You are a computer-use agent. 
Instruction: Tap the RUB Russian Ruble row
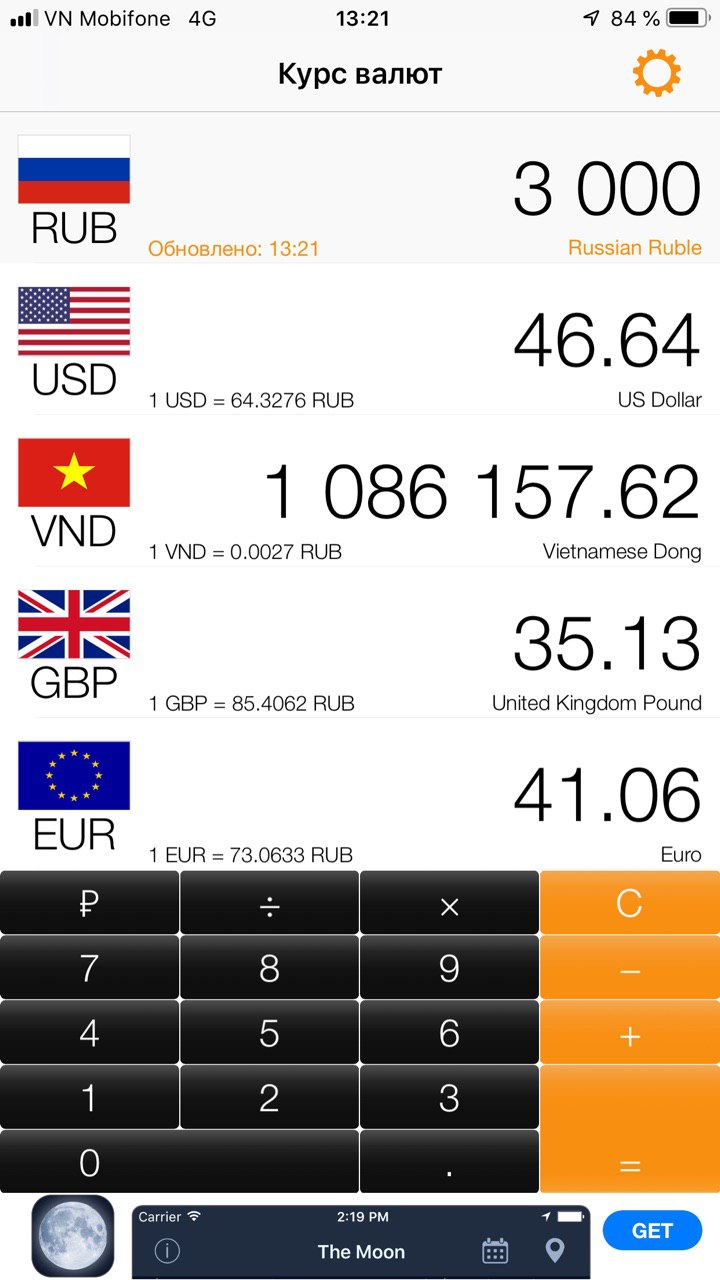point(360,190)
